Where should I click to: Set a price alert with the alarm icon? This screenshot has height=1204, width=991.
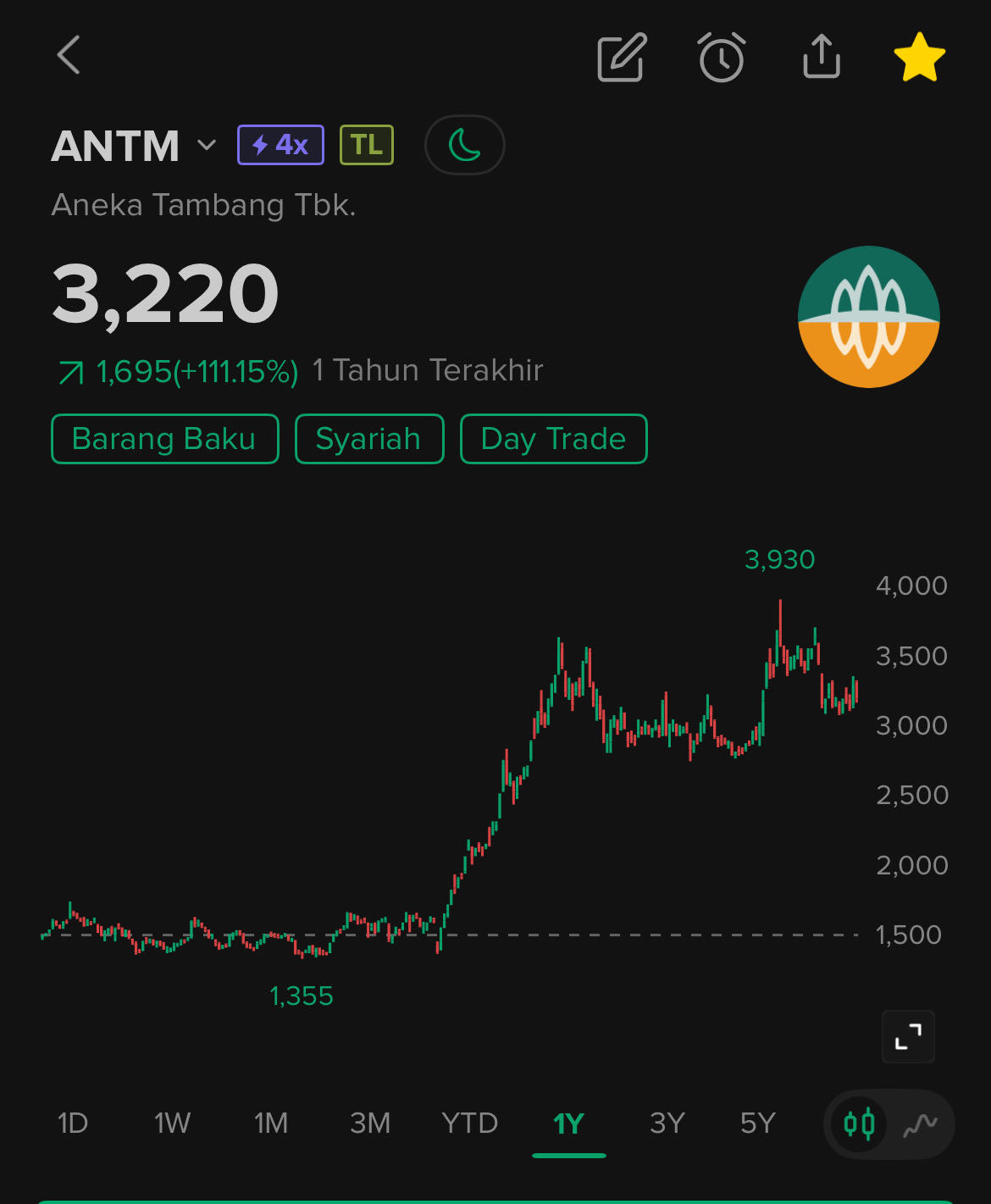[x=722, y=58]
